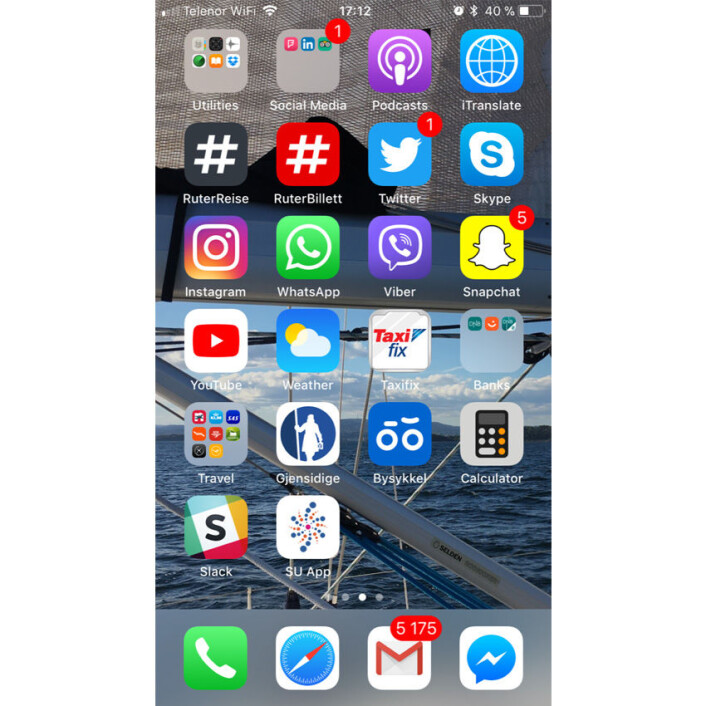Open Snapchat with five notifications
The width and height of the screenshot is (706, 706).
pos(491,247)
